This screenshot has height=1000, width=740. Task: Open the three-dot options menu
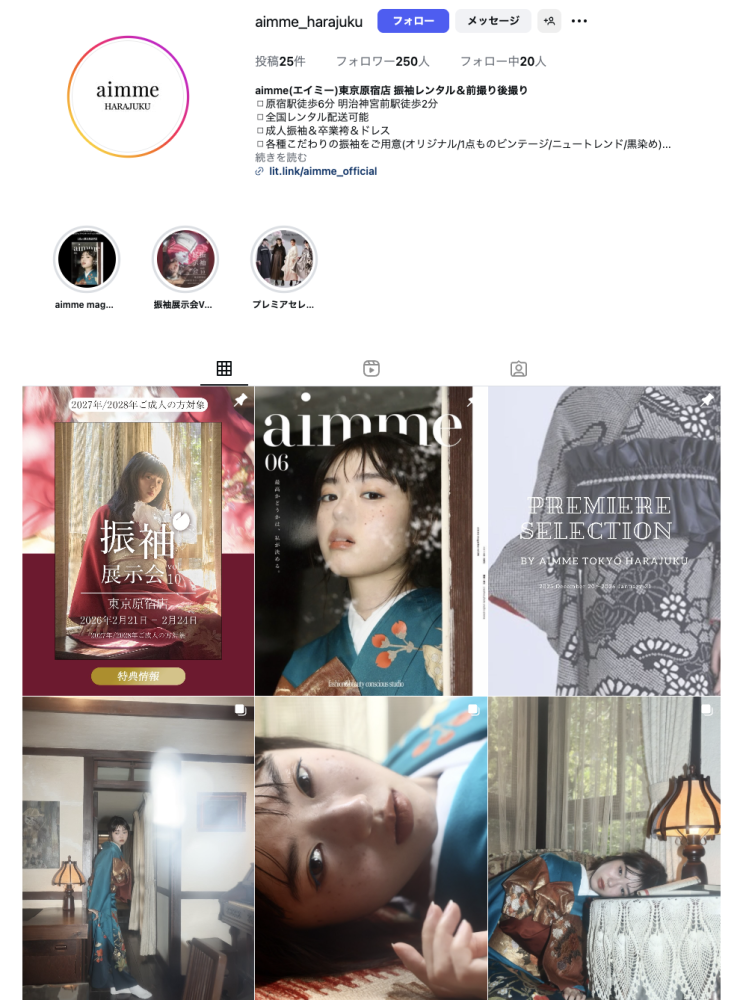579,21
